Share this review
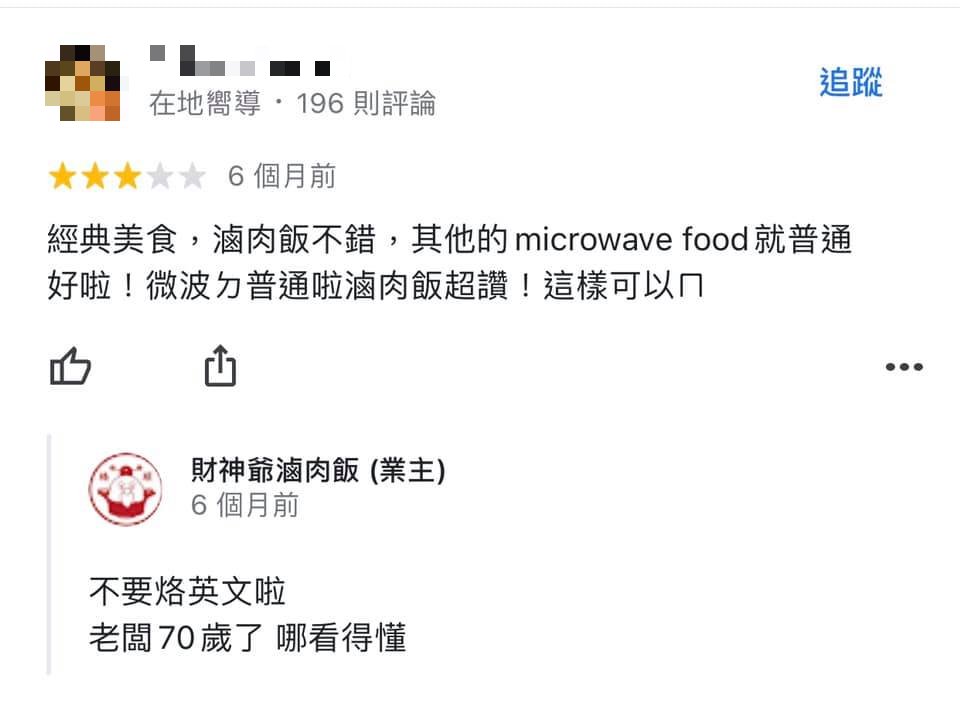This screenshot has width=960, height=712. tap(220, 366)
